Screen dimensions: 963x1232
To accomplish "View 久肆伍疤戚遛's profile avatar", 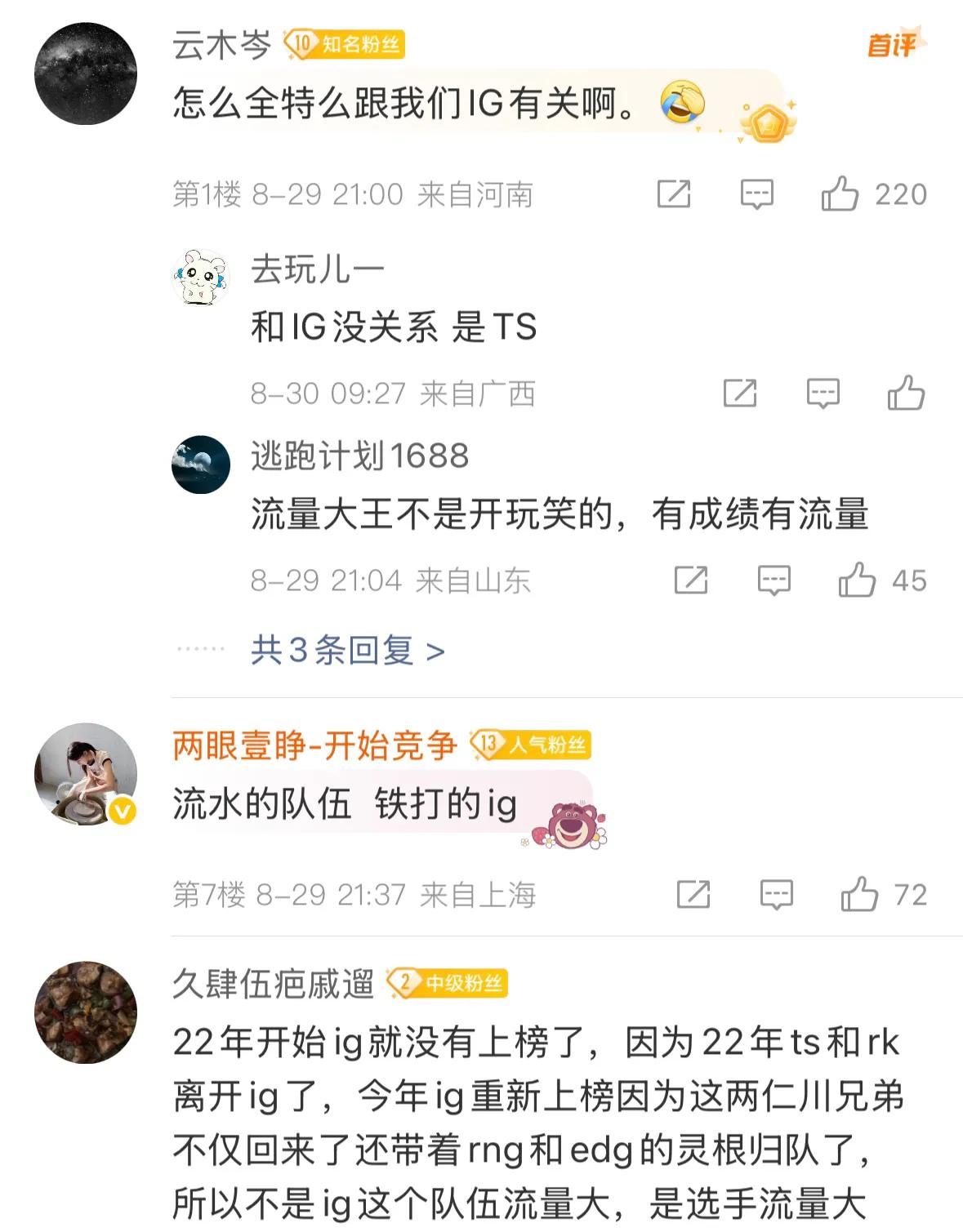I will click(86, 1012).
